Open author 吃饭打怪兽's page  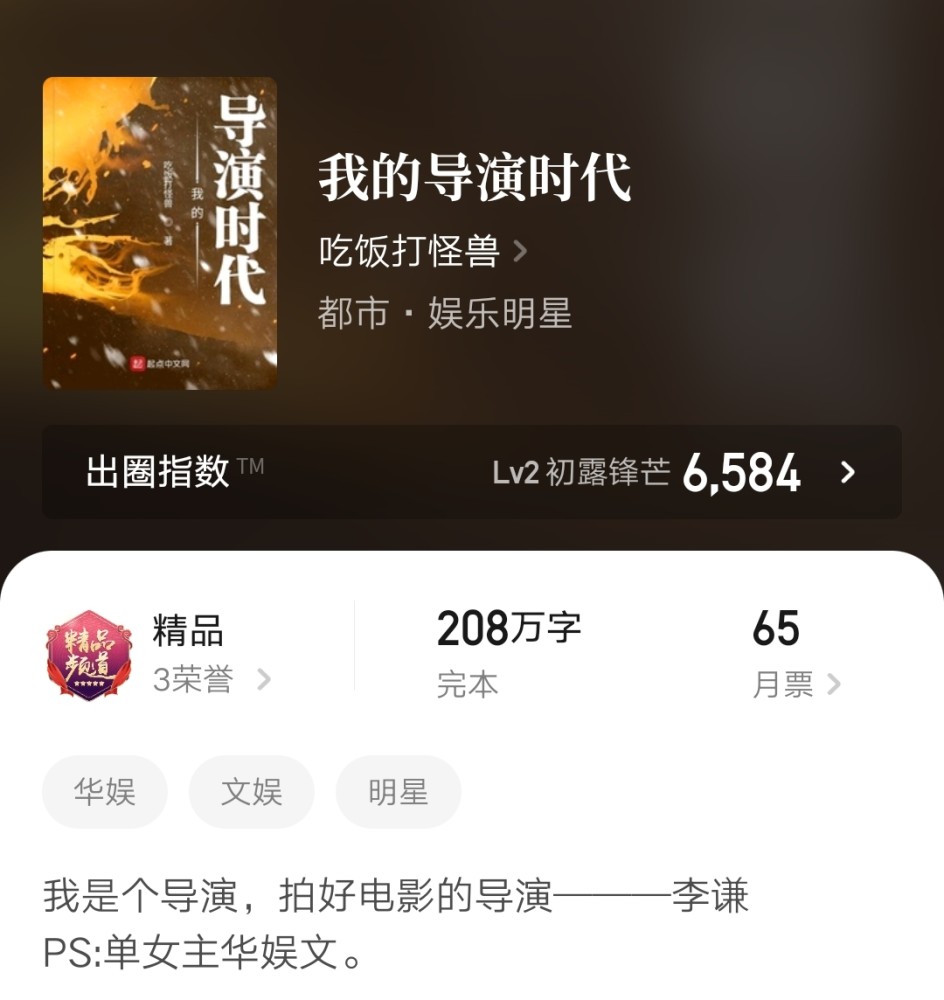pos(422,252)
